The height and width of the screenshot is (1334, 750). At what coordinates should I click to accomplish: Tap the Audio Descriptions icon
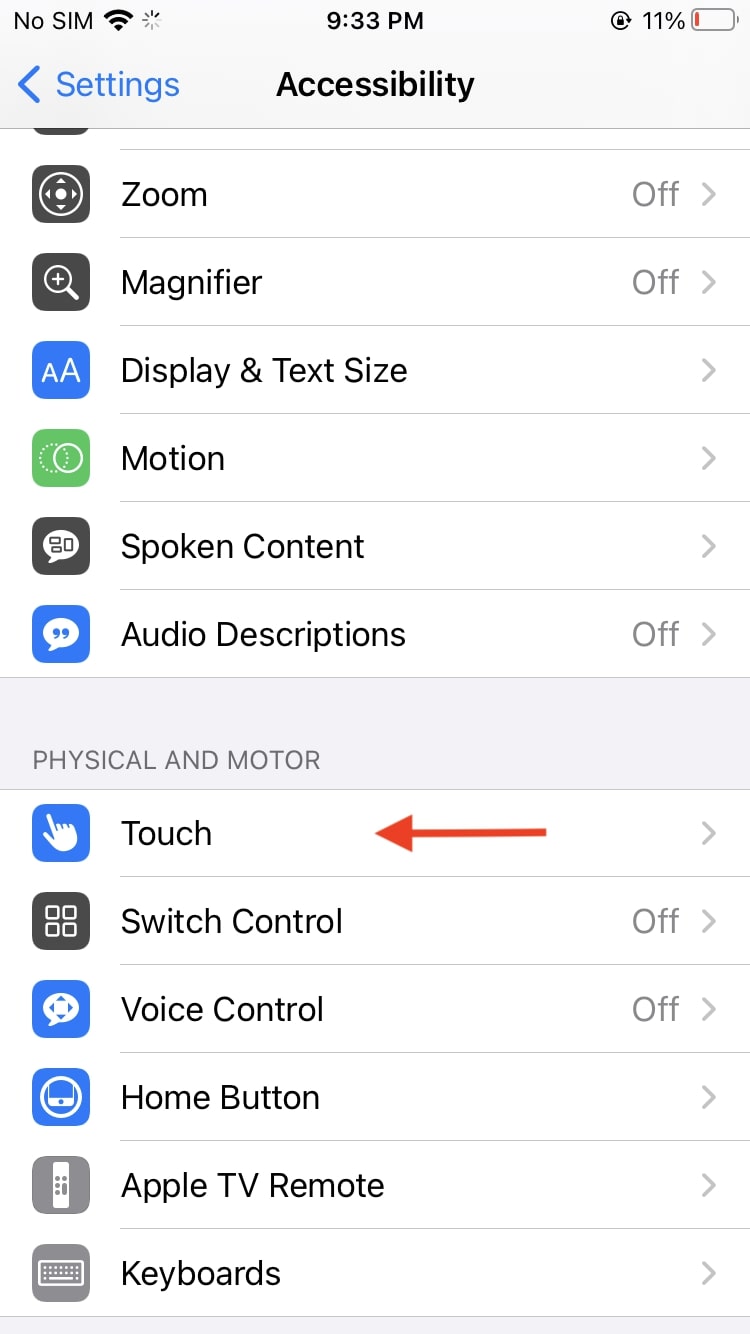click(x=60, y=634)
